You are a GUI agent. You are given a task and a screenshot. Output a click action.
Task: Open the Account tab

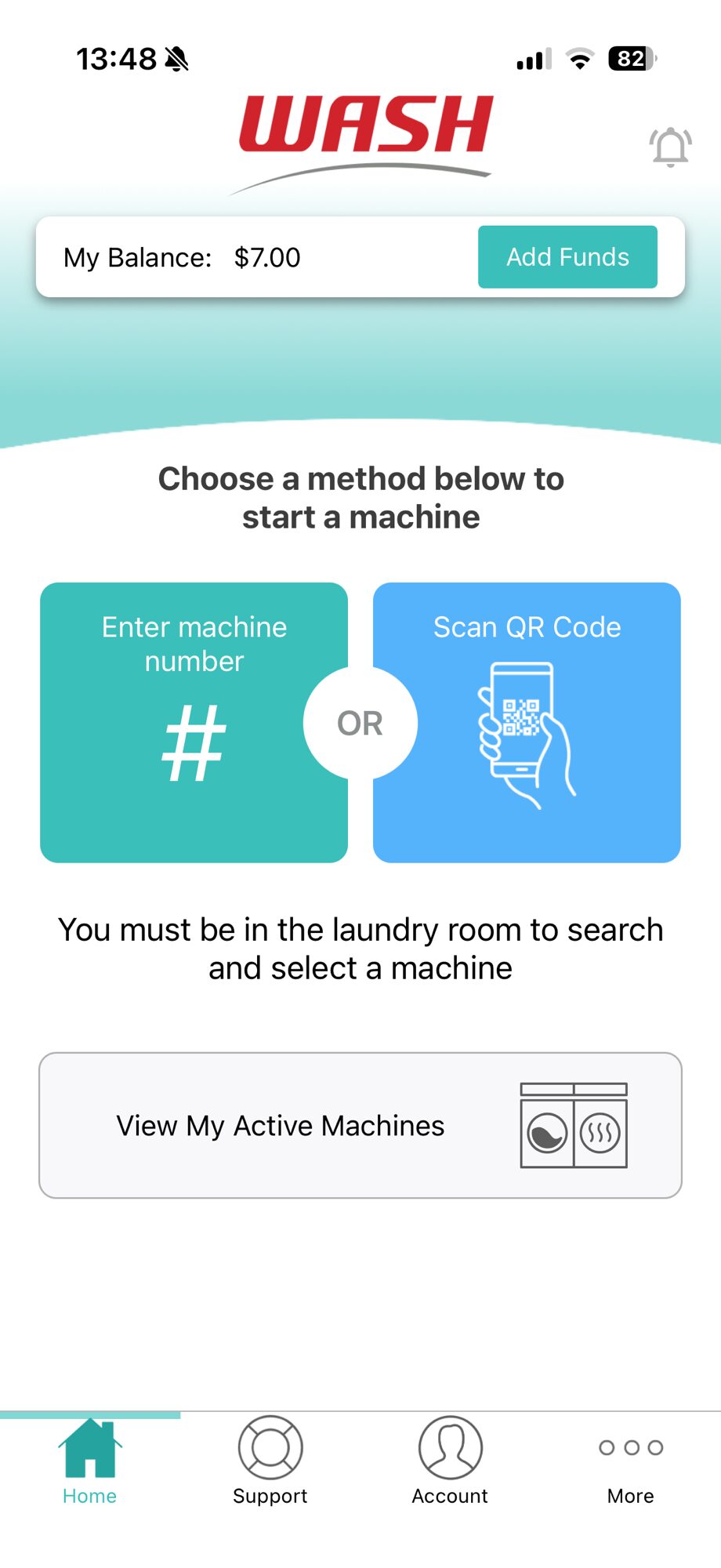[451, 1460]
